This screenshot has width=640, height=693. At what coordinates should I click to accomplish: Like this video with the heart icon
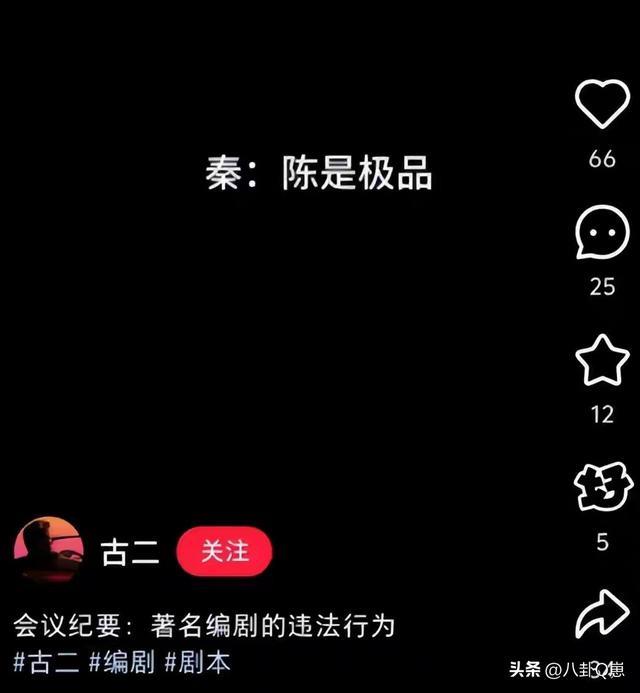pyautogui.click(x=602, y=104)
